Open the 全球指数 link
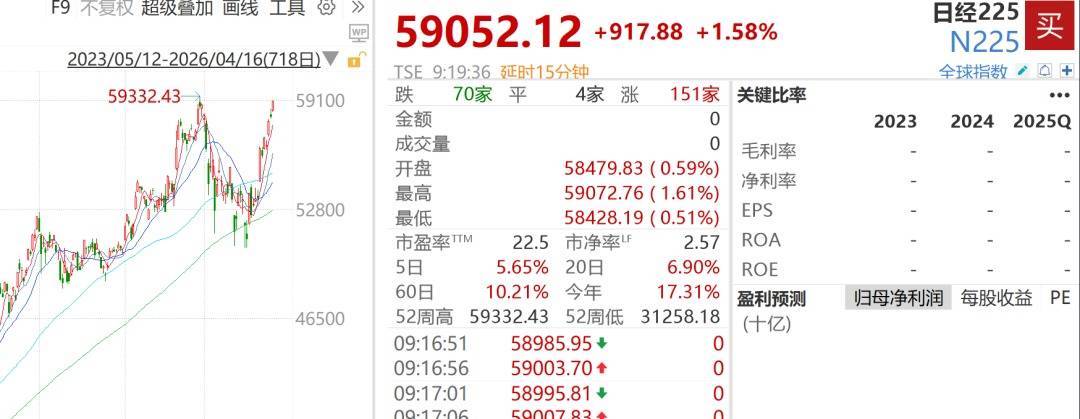Screen dimensions: 1080x419 click(x=973, y=71)
